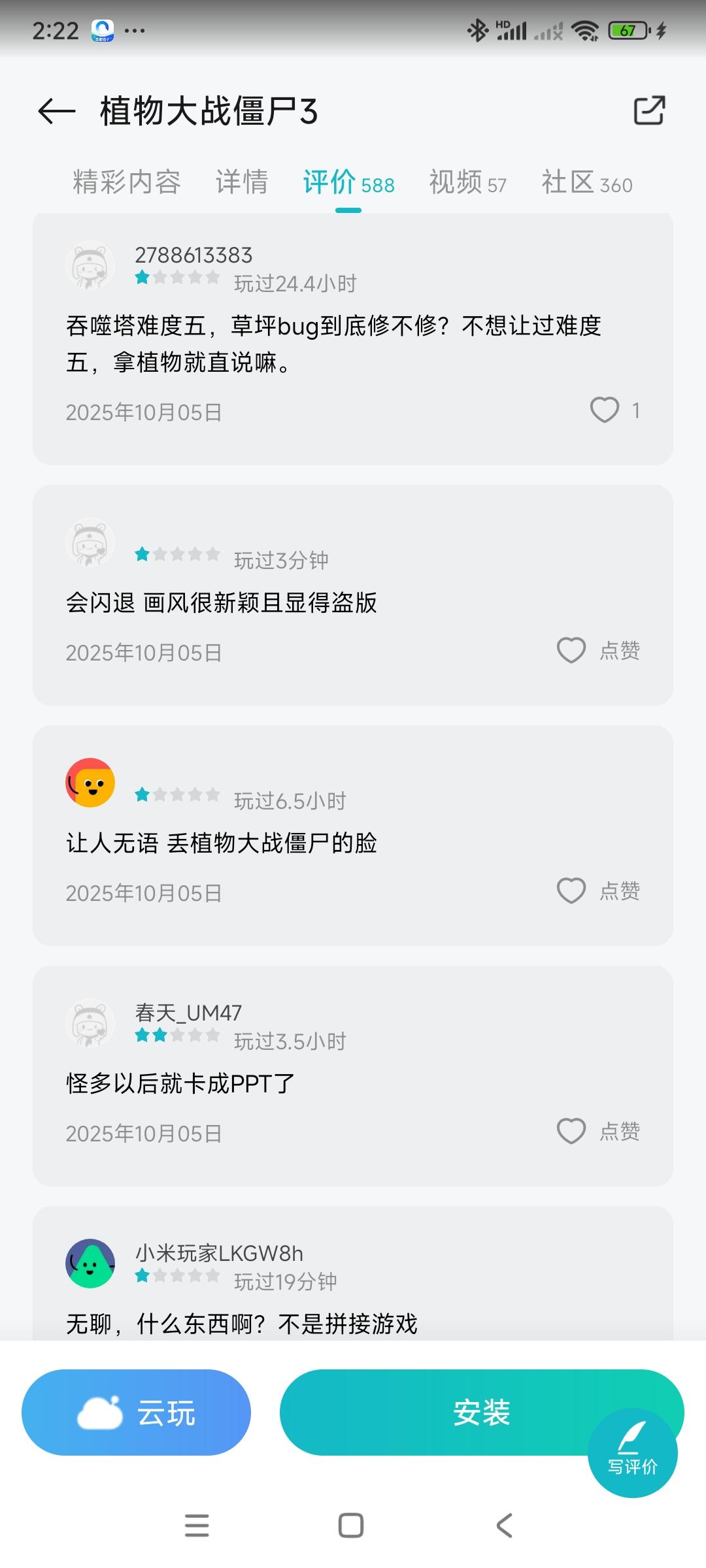Tap the orange smiley face avatar
Screen dimensions: 706x1568
tap(90, 783)
